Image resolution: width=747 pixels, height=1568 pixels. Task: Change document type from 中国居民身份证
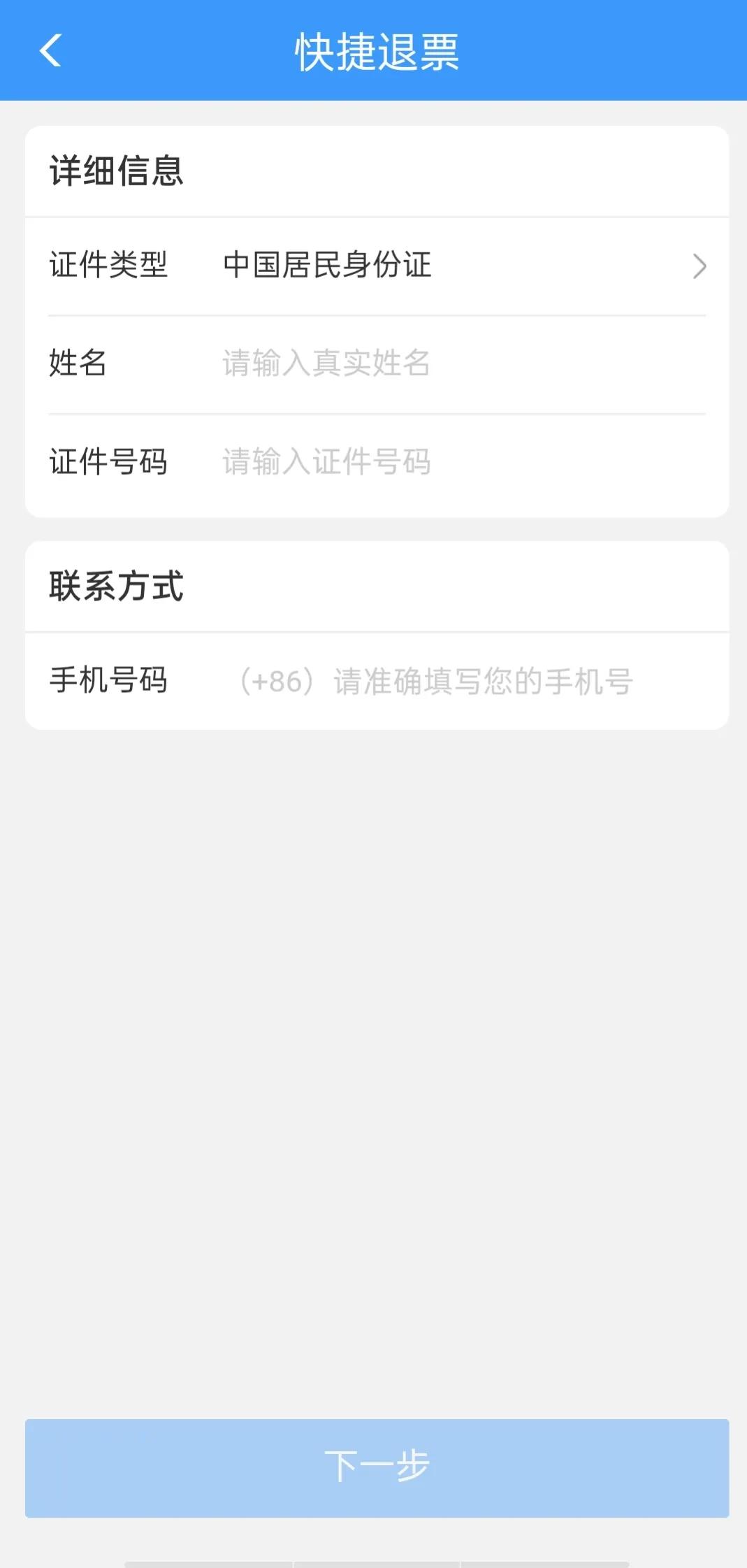click(326, 266)
